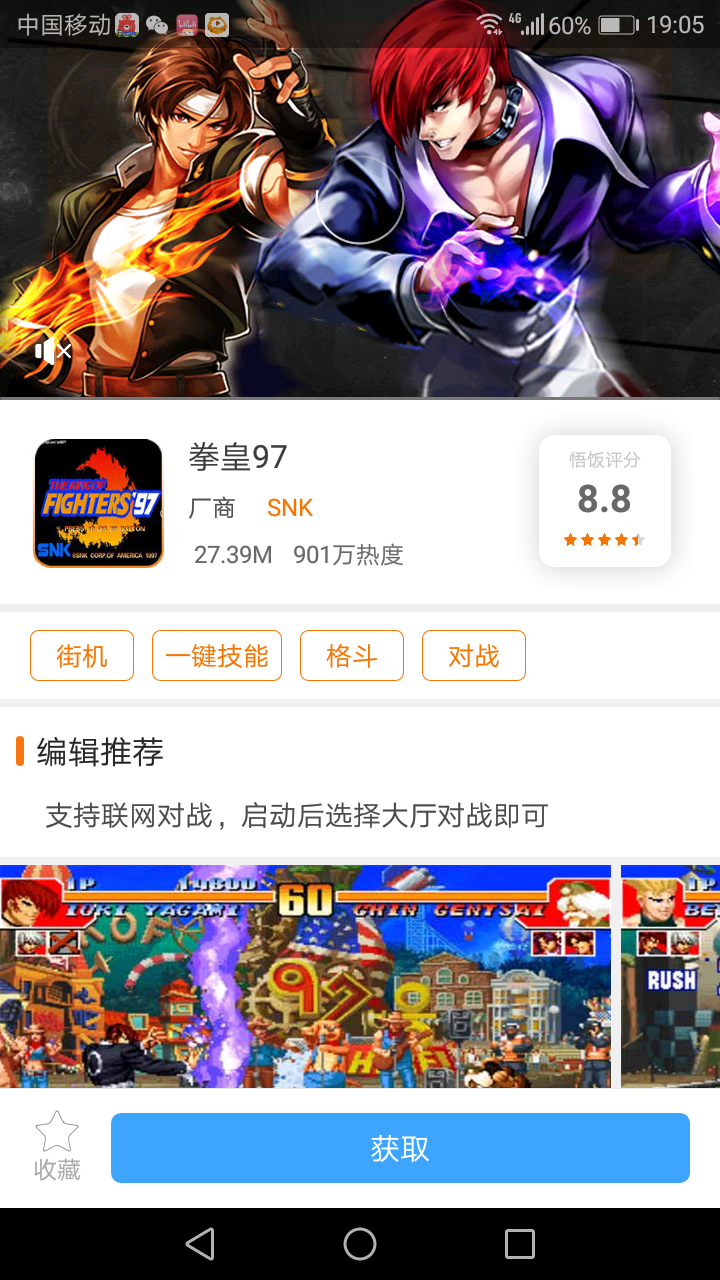Viewport: 720px width, 1280px height.
Task: Open the 格斗 tag
Action: [352, 656]
